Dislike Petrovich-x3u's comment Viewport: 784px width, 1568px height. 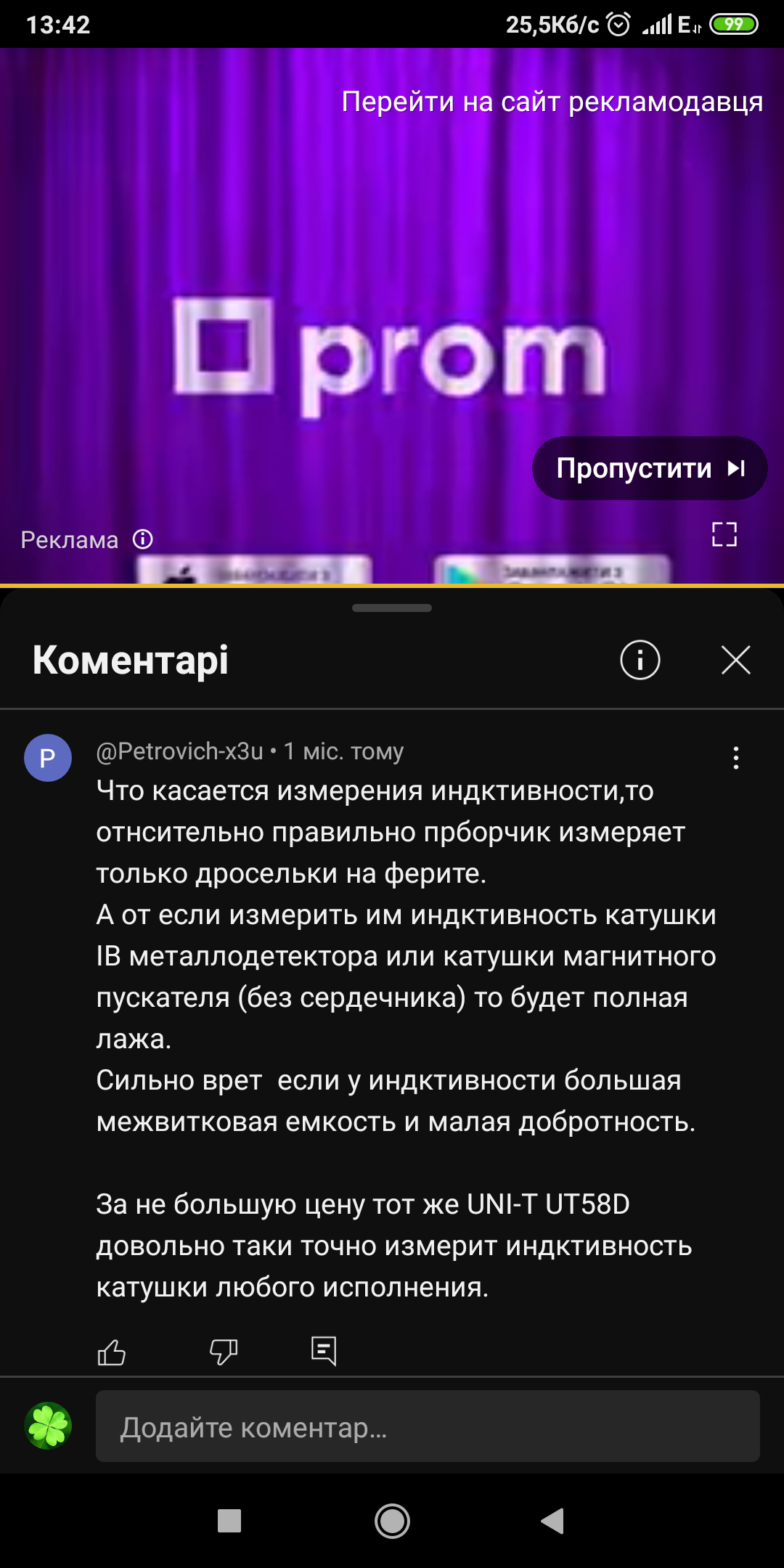pos(224,1352)
